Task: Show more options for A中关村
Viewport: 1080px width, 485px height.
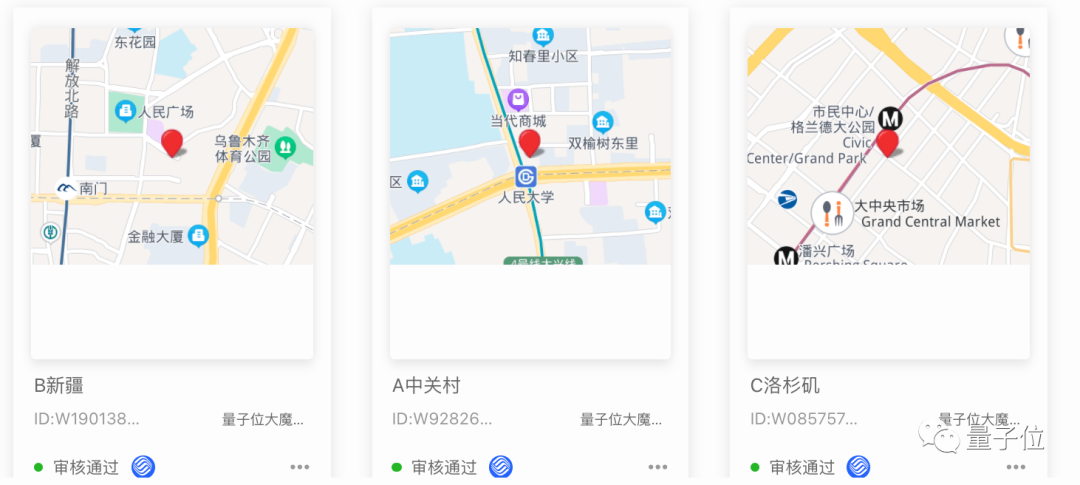Action: (657, 467)
